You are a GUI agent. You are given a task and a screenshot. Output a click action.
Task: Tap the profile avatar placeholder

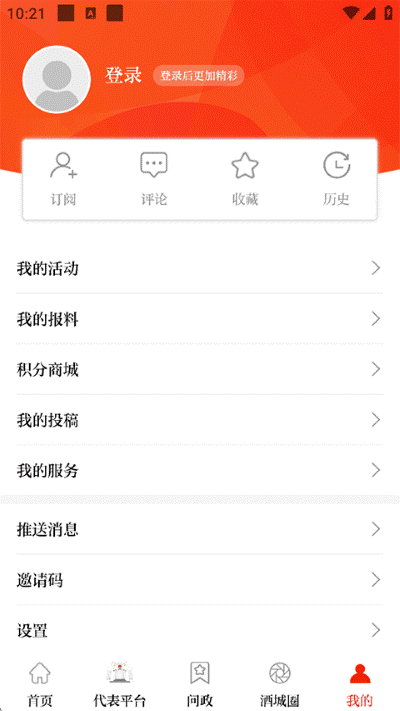coord(57,79)
